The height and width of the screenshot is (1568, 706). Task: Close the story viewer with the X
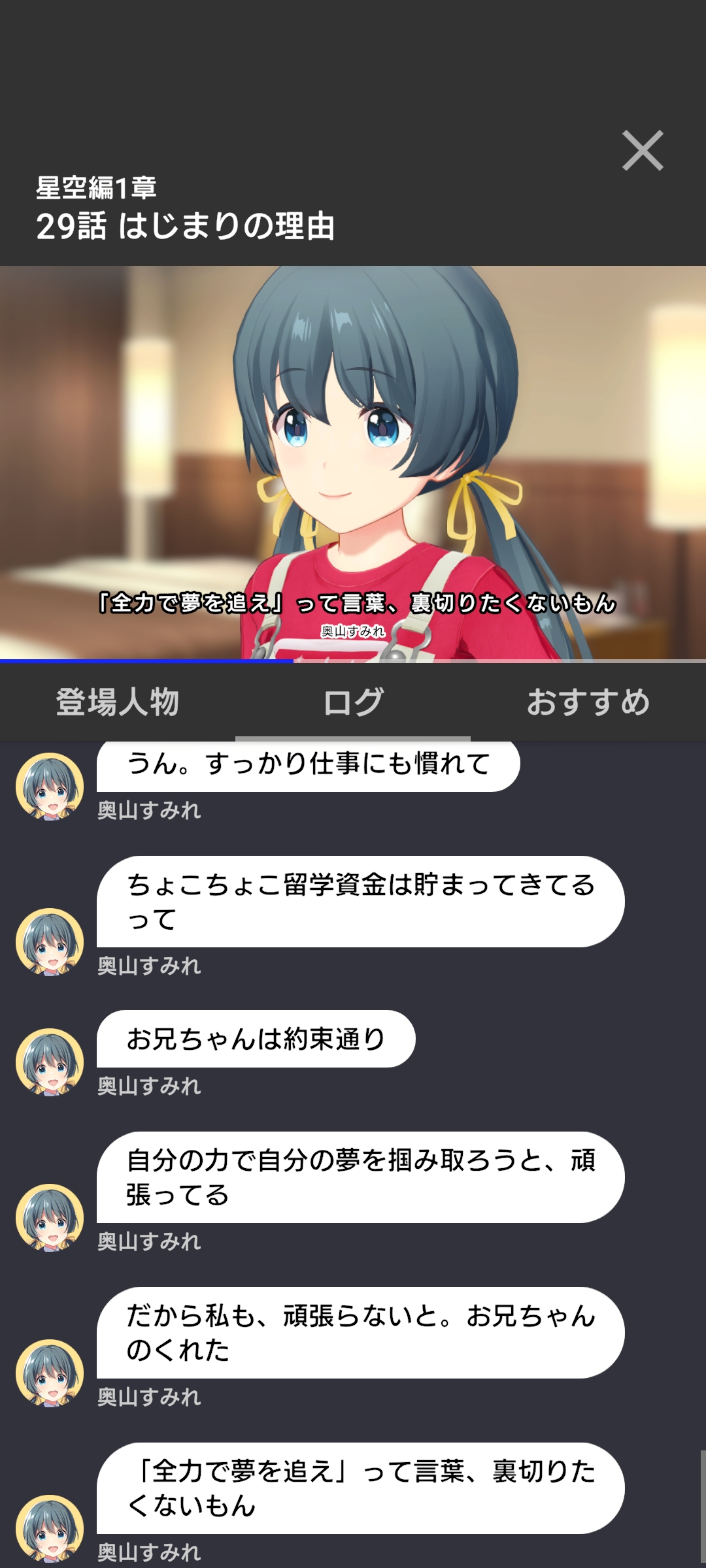(642, 151)
